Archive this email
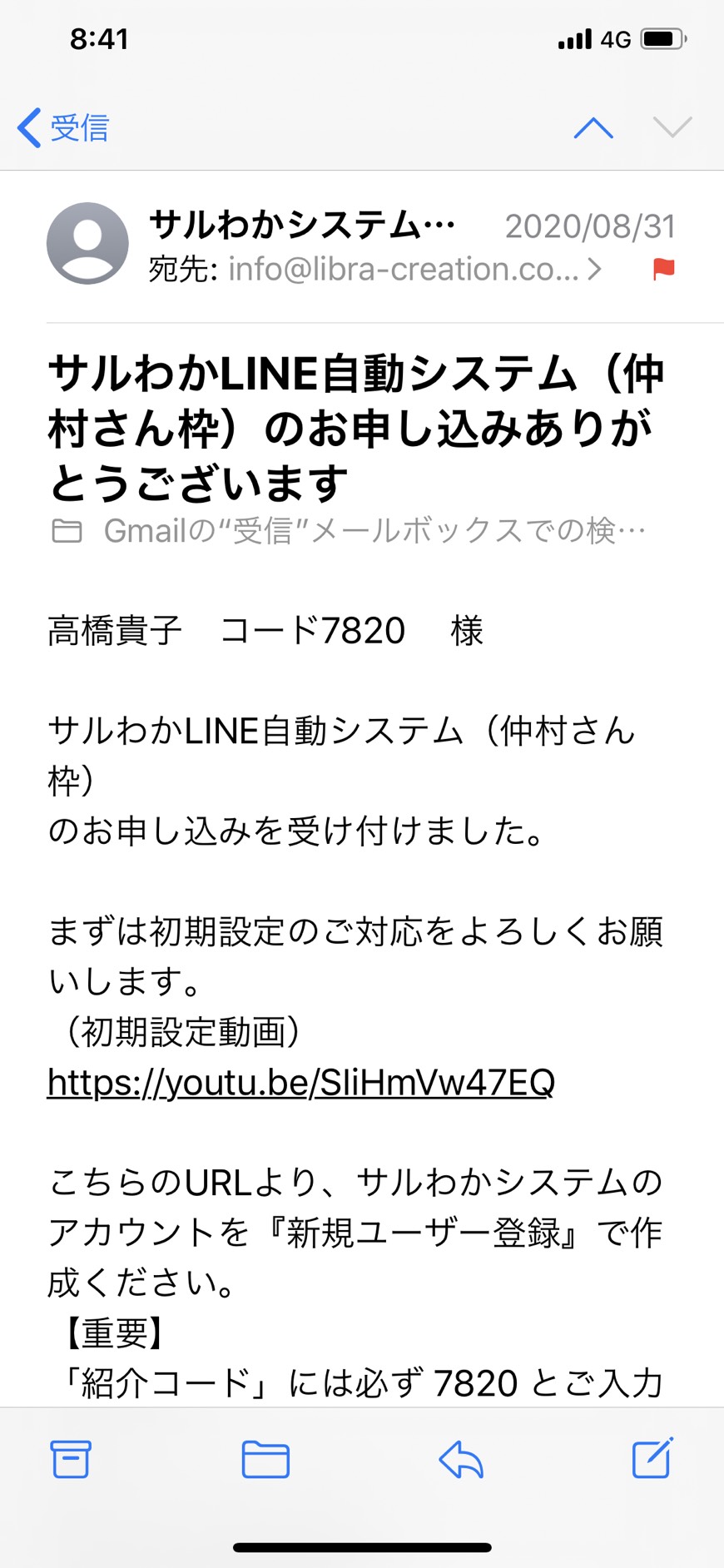 (71, 1458)
